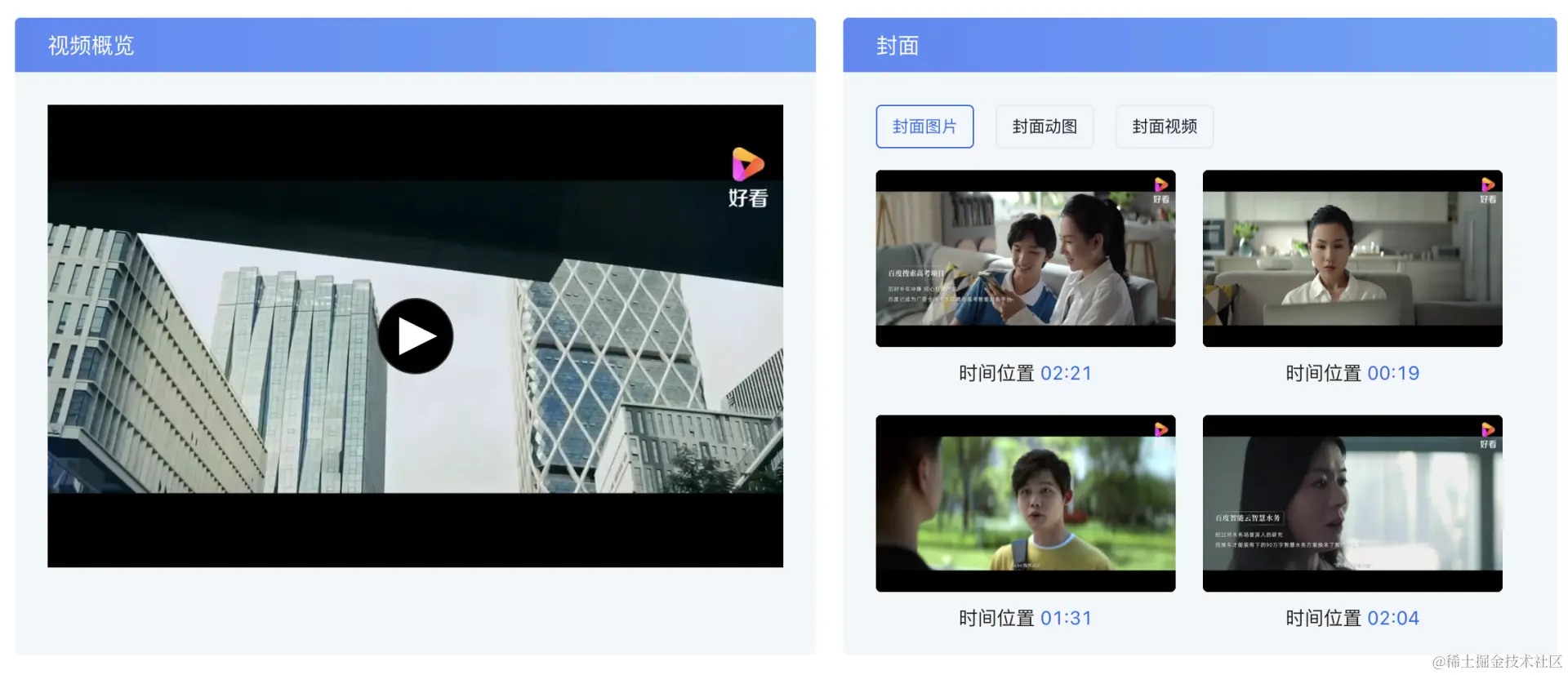Switch to the 封面动图 tab
The image size is (1568, 675).
click(x=1044, y=127)
